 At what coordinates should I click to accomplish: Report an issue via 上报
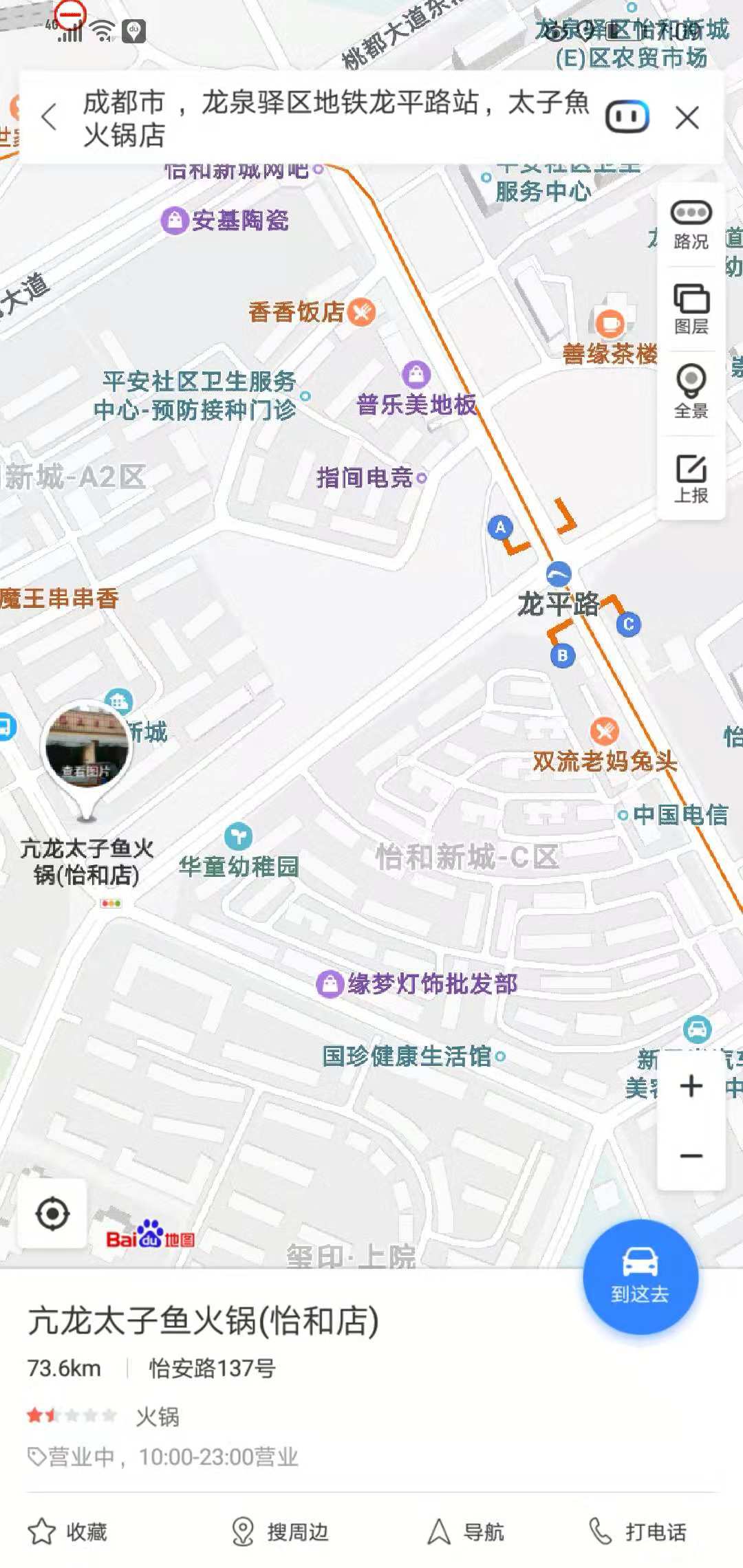tap(691, 478)
